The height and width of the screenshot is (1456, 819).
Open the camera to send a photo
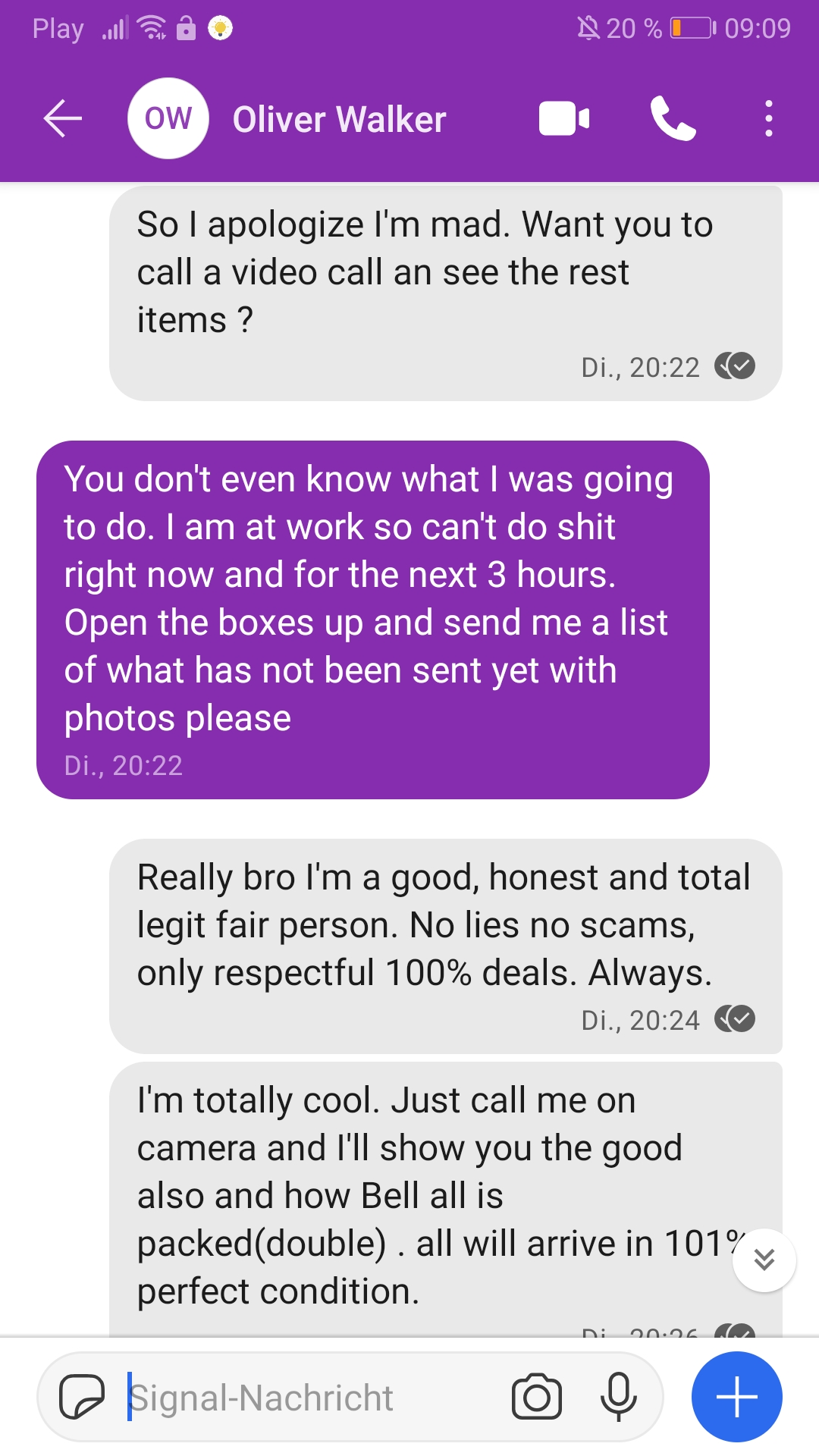(x=536, y=1396)
